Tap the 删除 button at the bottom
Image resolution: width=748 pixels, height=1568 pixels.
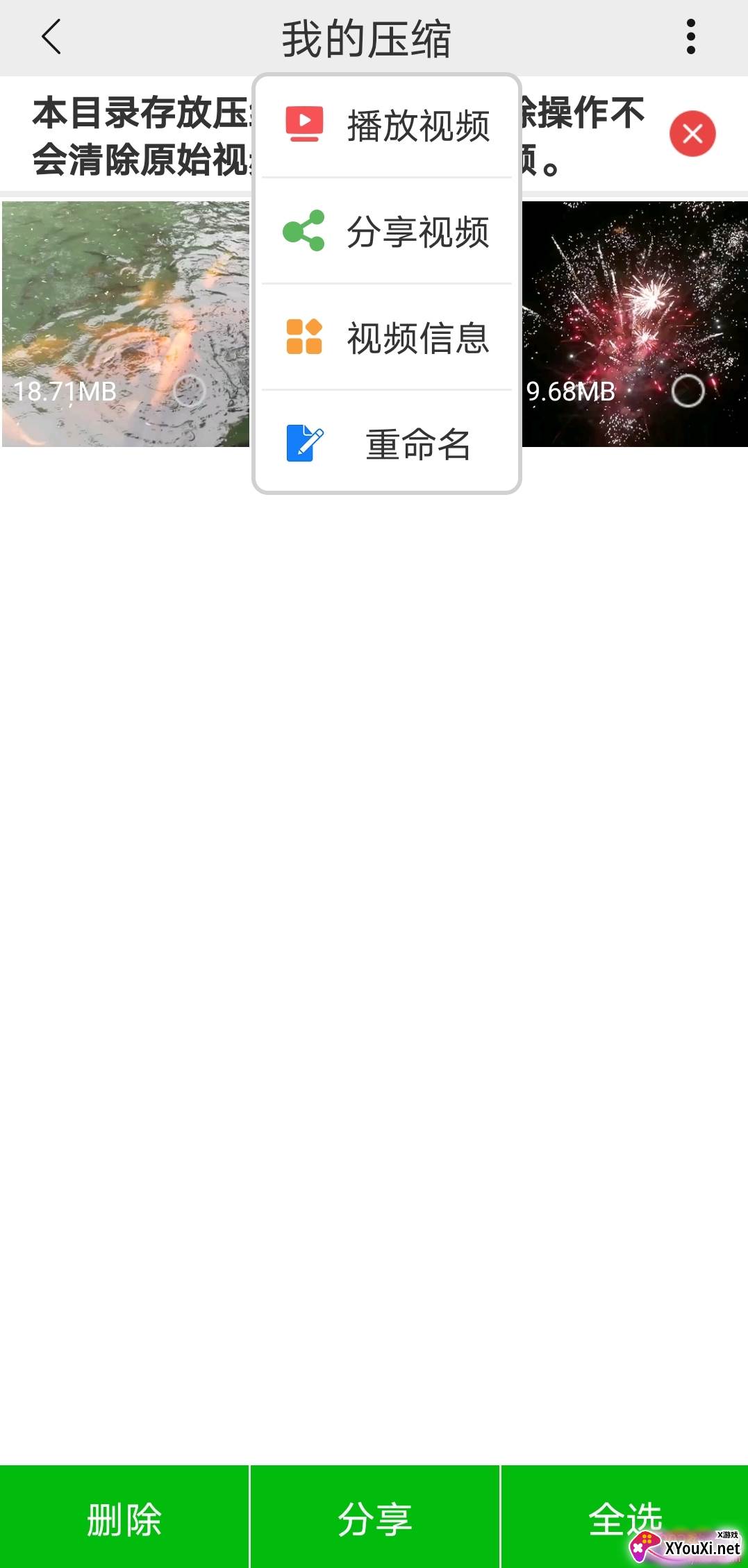tap(124, 1519)
